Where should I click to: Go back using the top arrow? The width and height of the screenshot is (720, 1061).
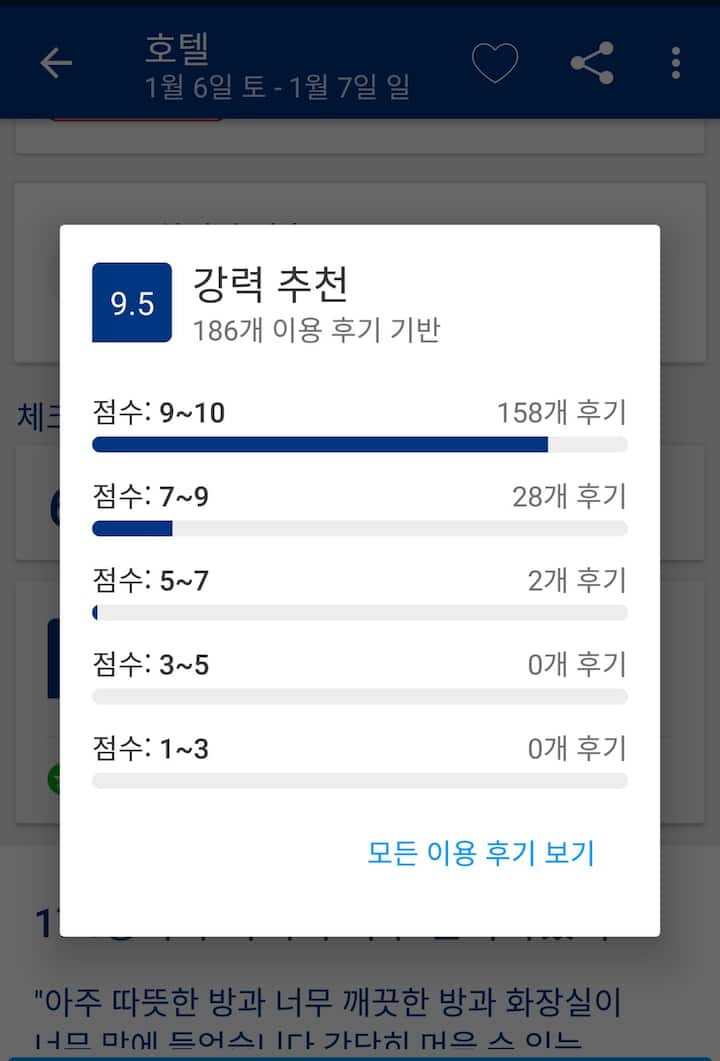(x=56, y=64)
